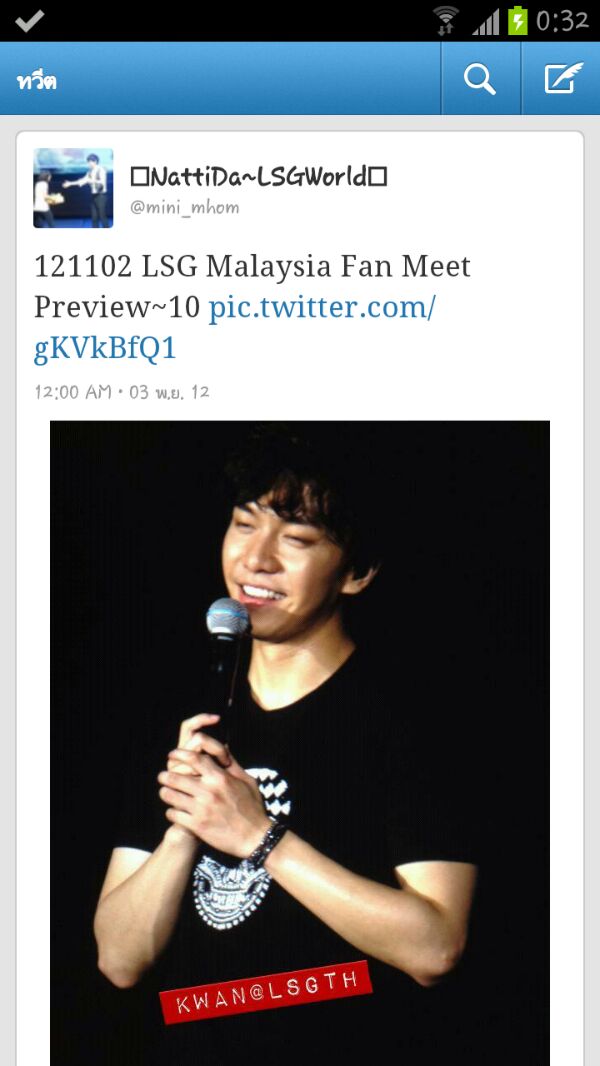Open the attached fan meet photo
The height and width of the screenshot is (1066, 600).
300,740
